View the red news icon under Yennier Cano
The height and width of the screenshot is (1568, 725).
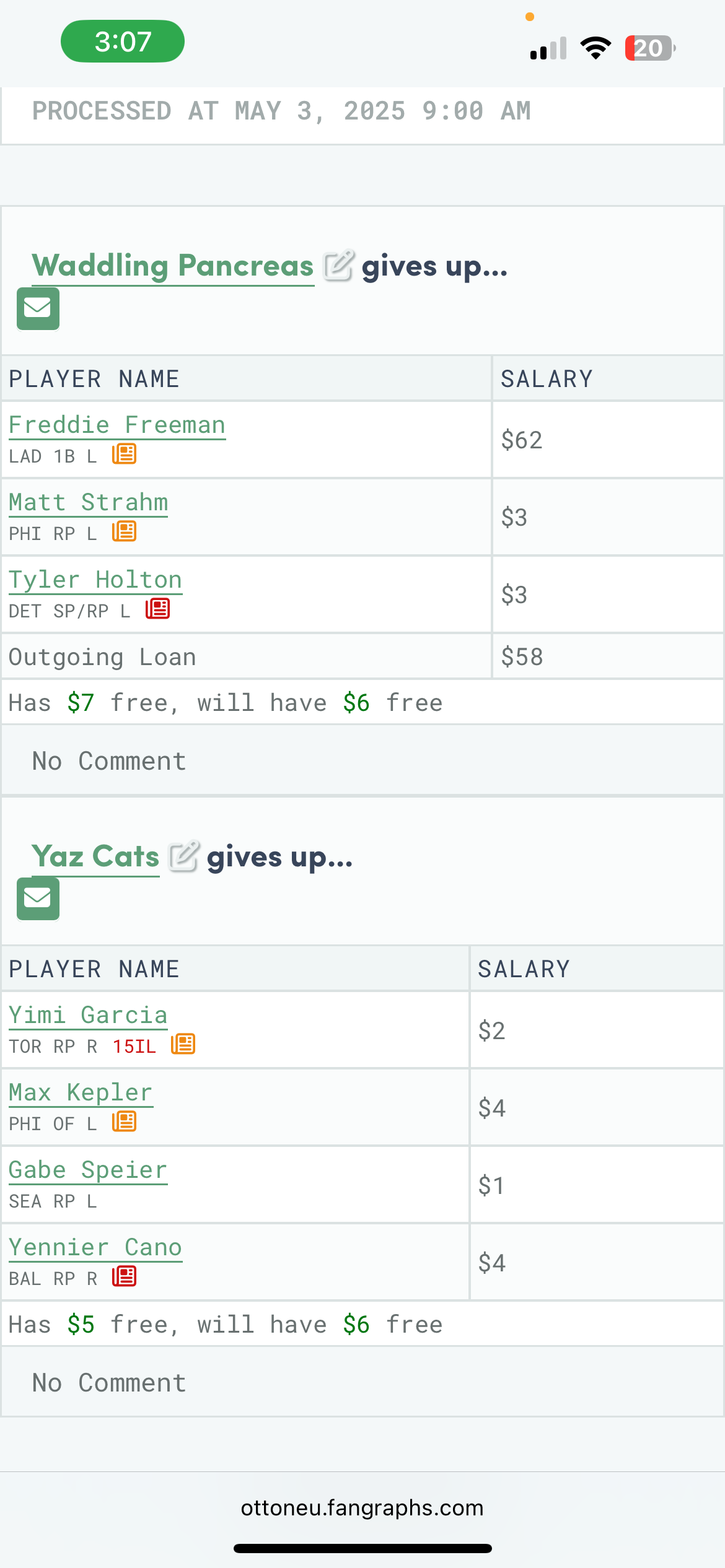coord(125,1276)
